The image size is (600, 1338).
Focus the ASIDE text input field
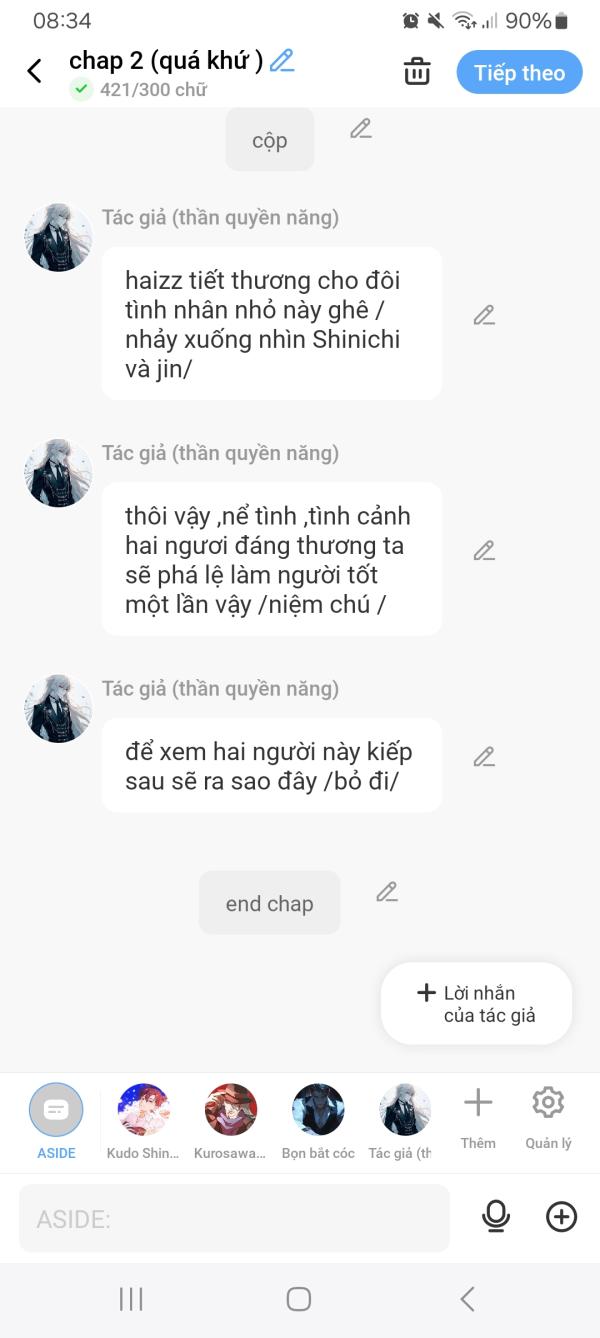[x=234, y=1218]
